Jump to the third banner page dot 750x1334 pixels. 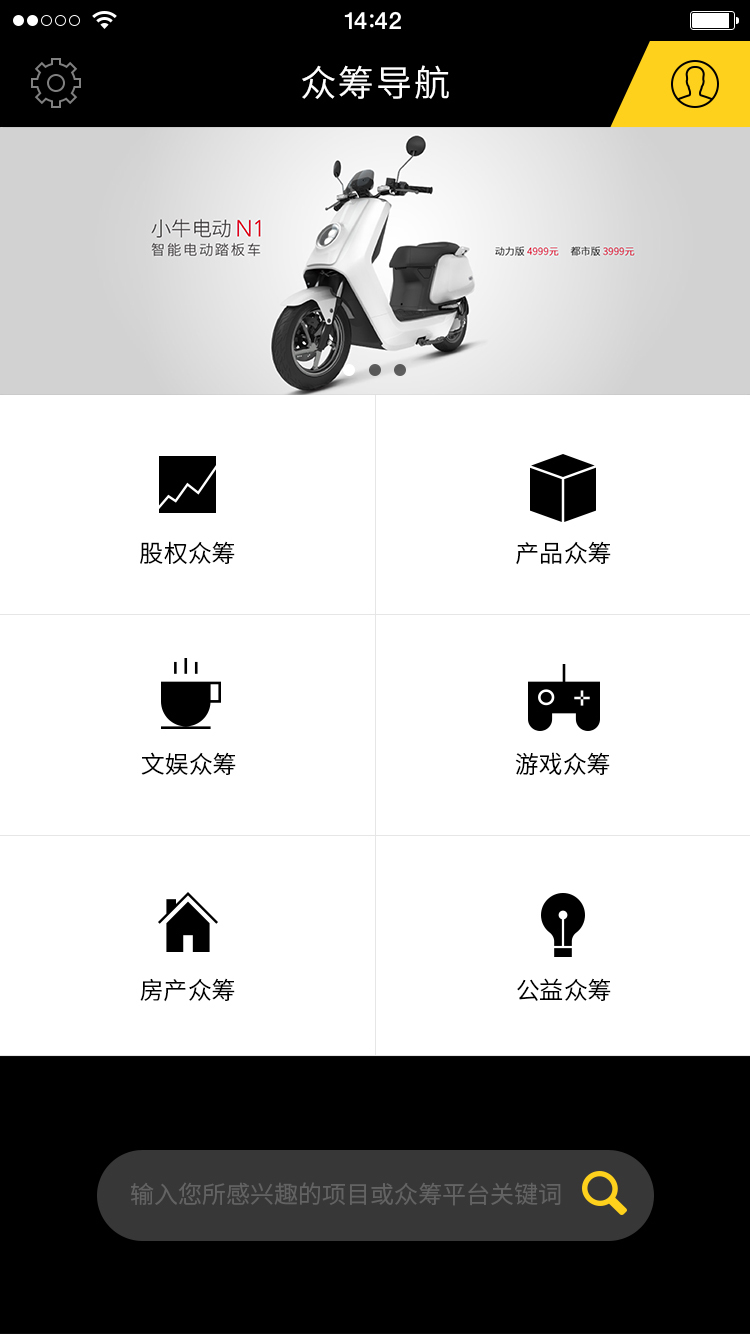tap(400, 370)
